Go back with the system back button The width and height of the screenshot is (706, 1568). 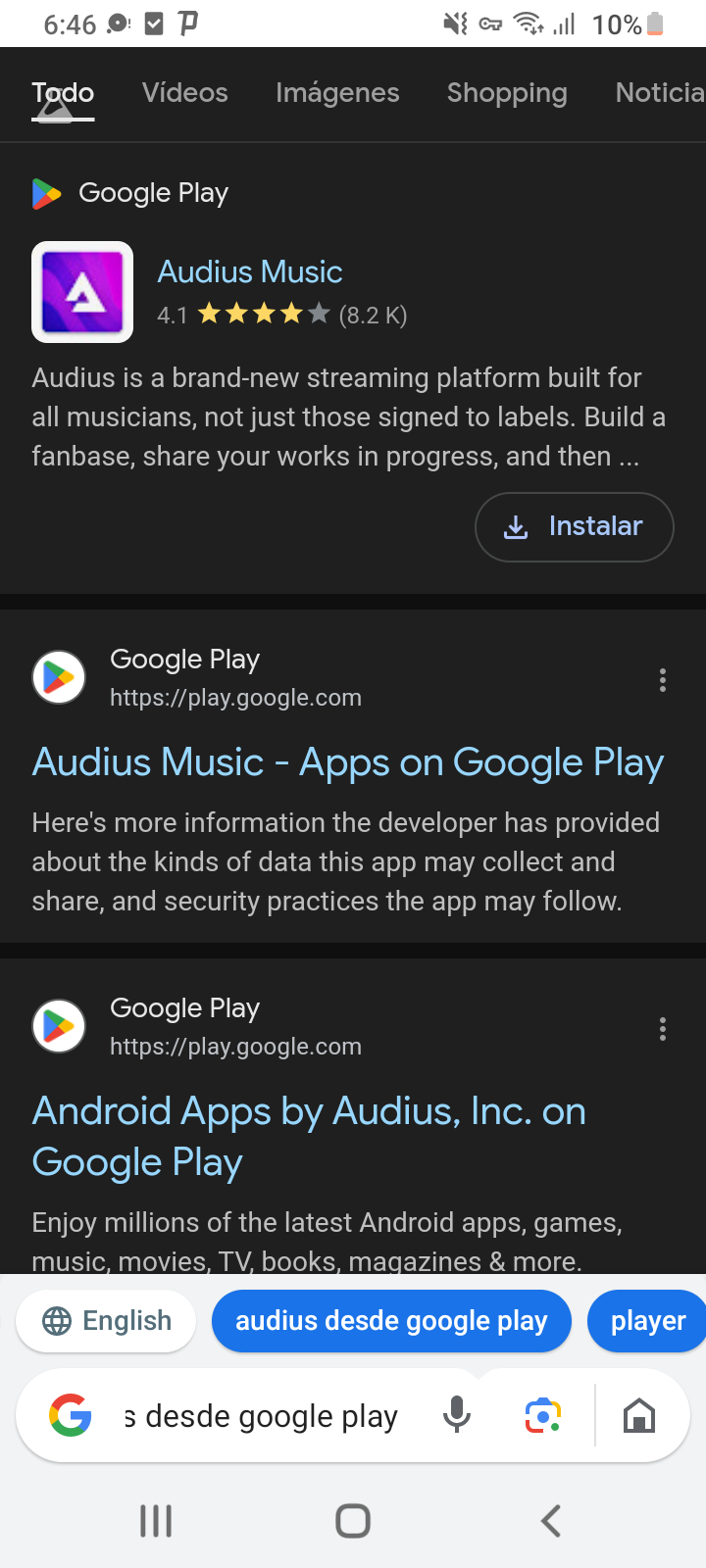click(x=551, y=1521)
